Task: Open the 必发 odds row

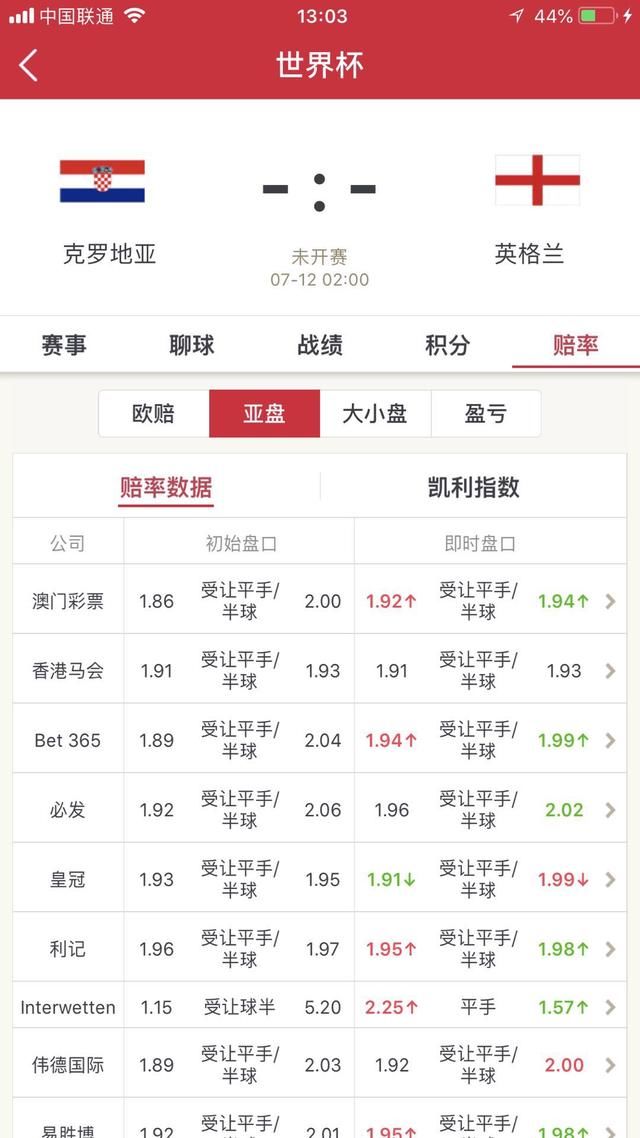Action: coord(319,810)
